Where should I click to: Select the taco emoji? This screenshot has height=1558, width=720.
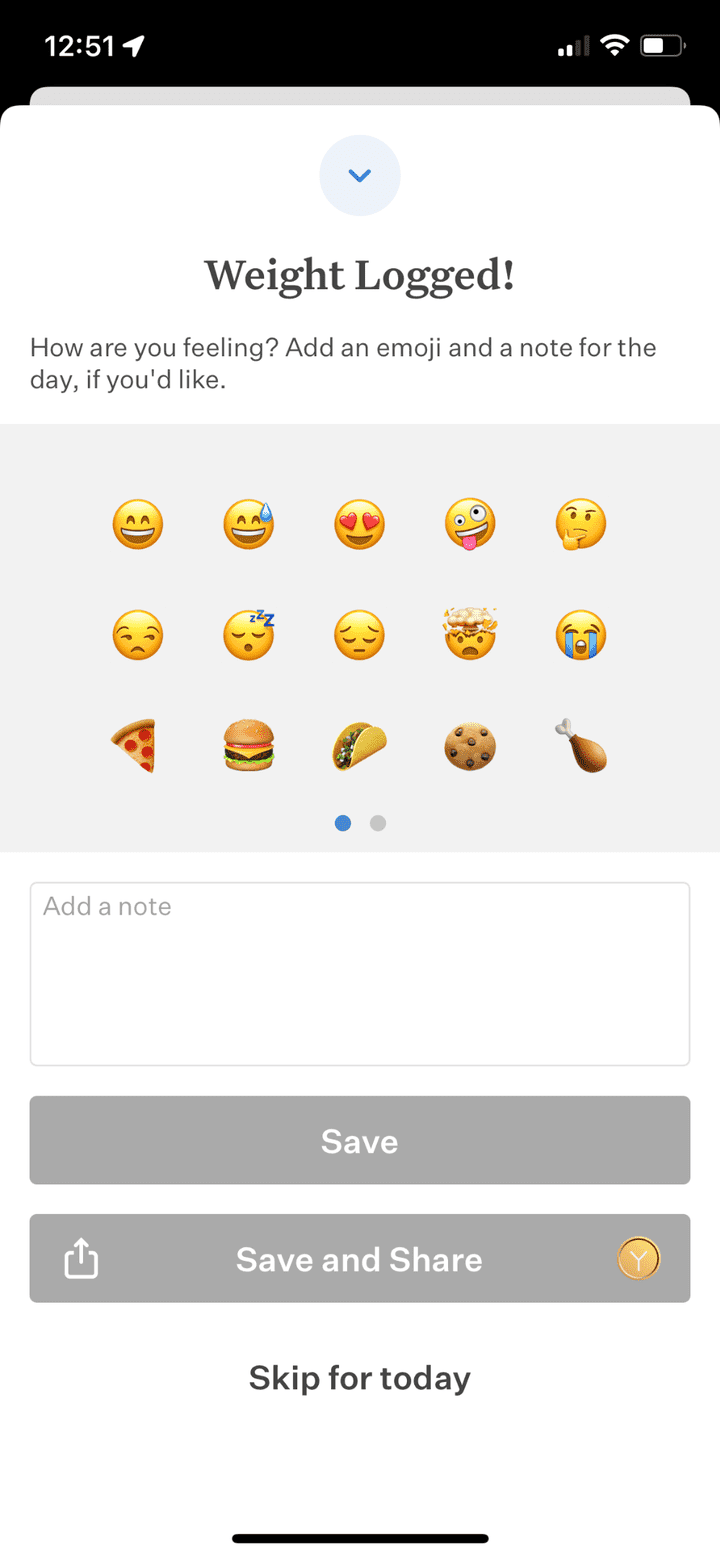pyautogui.click(x=360, y=746)
